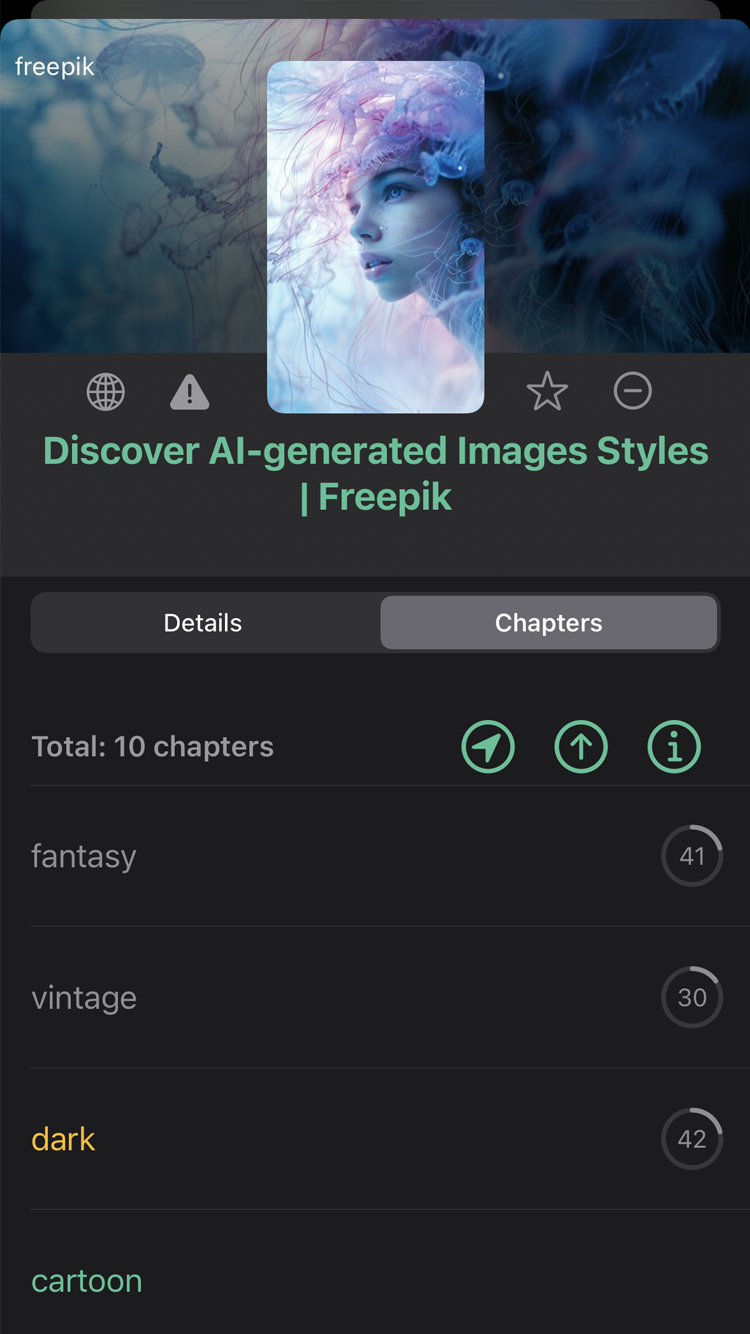Tap the up-arrow sort icon
Image resolution: width=750 pixels, height=1334 pixels.
click(581, 747)
